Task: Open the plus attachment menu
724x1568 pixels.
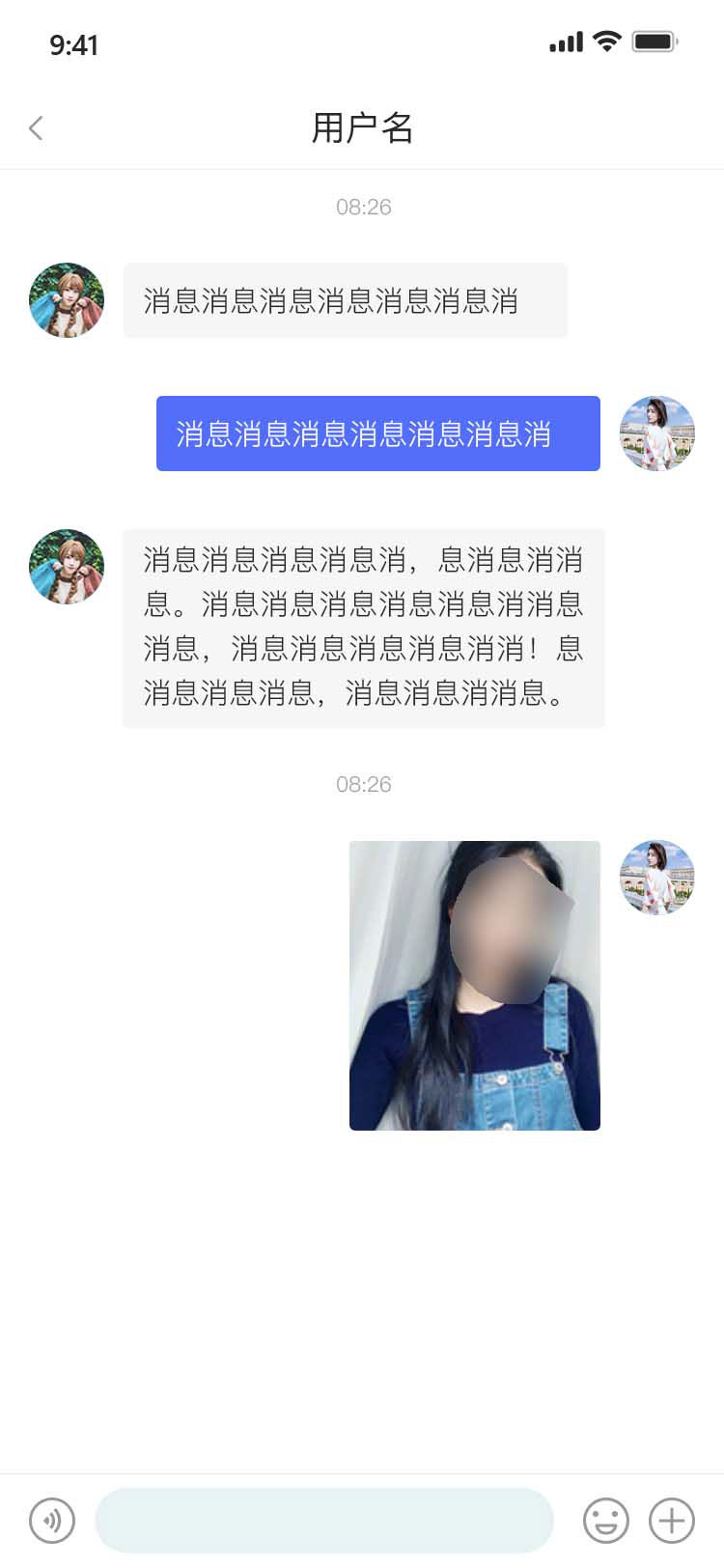Action: point(672,1521)
